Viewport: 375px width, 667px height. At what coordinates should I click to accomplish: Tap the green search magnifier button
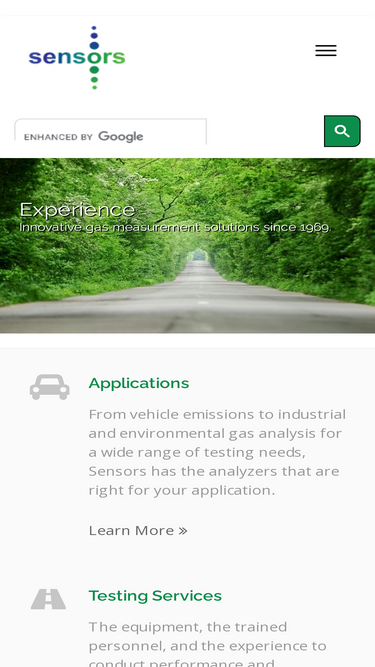342,131
